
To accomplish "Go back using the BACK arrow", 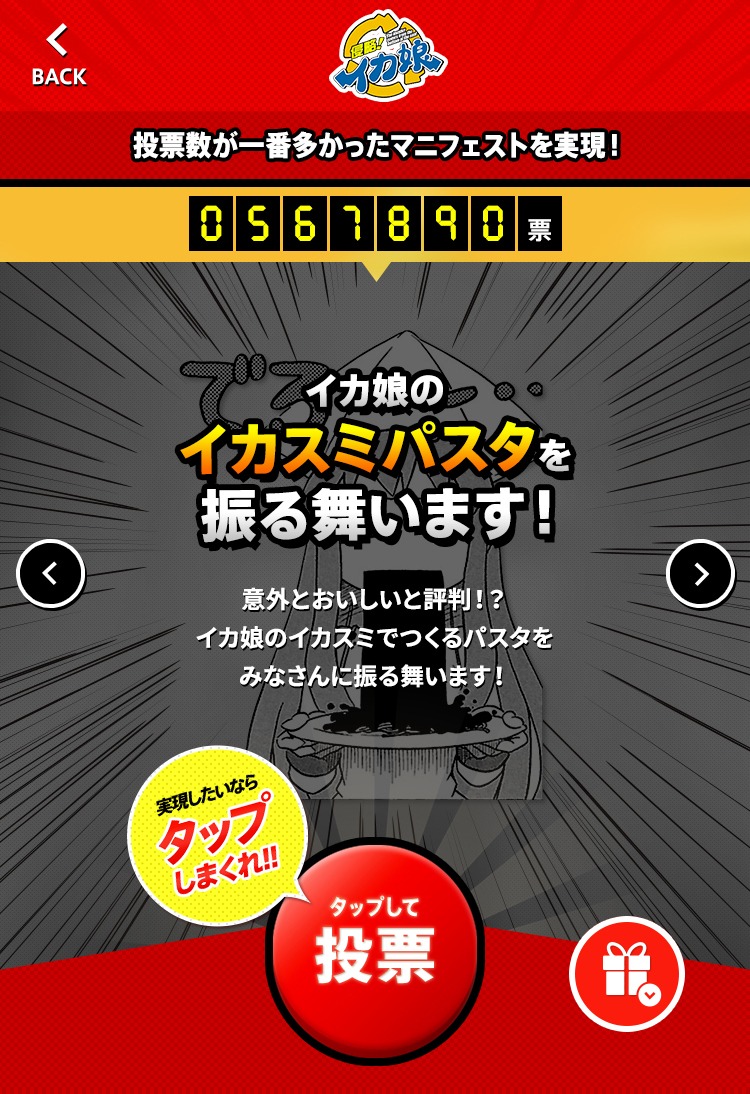I will (x=58, y=55).
